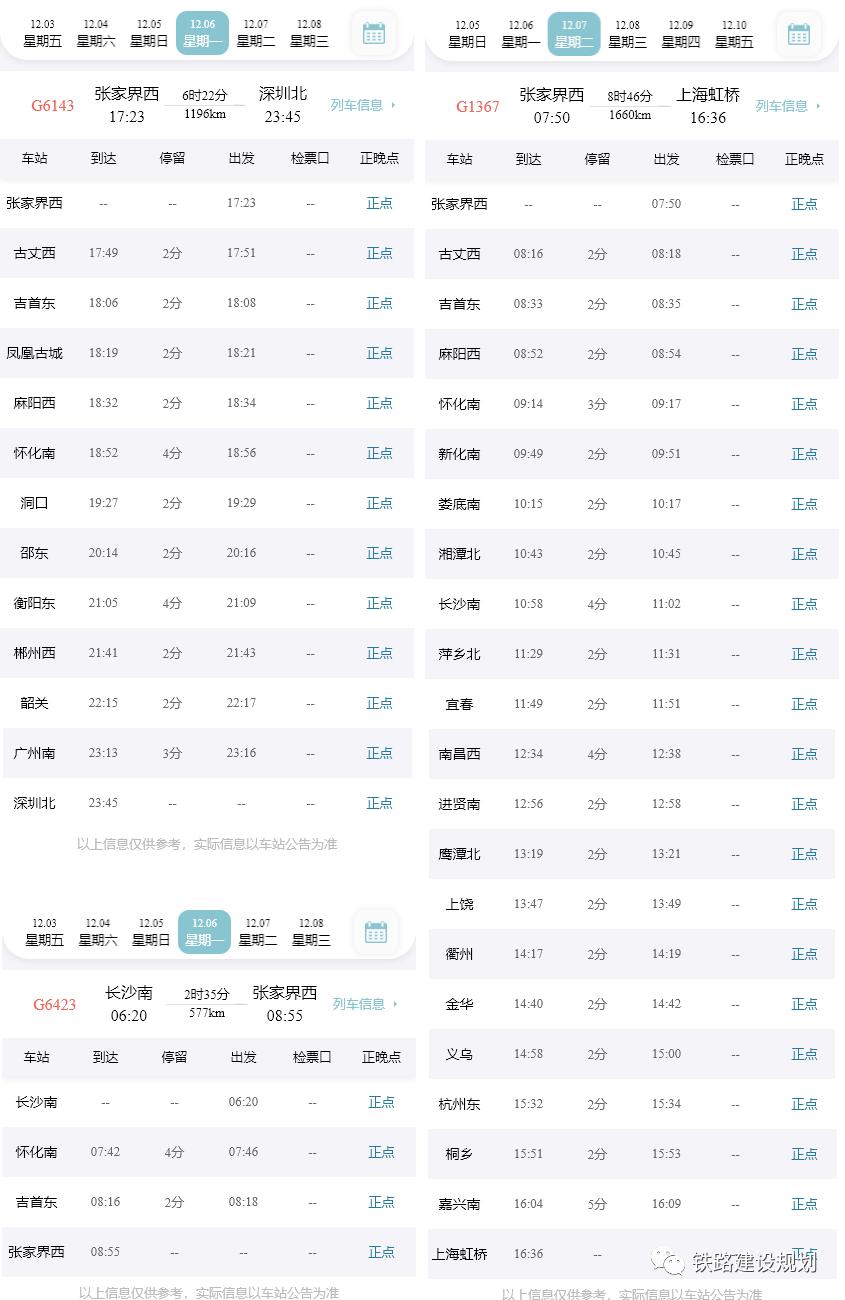
Task: Click 正点 status next to 深圳北 arrival
Action: pyautogui.click(x=379, y=803)
